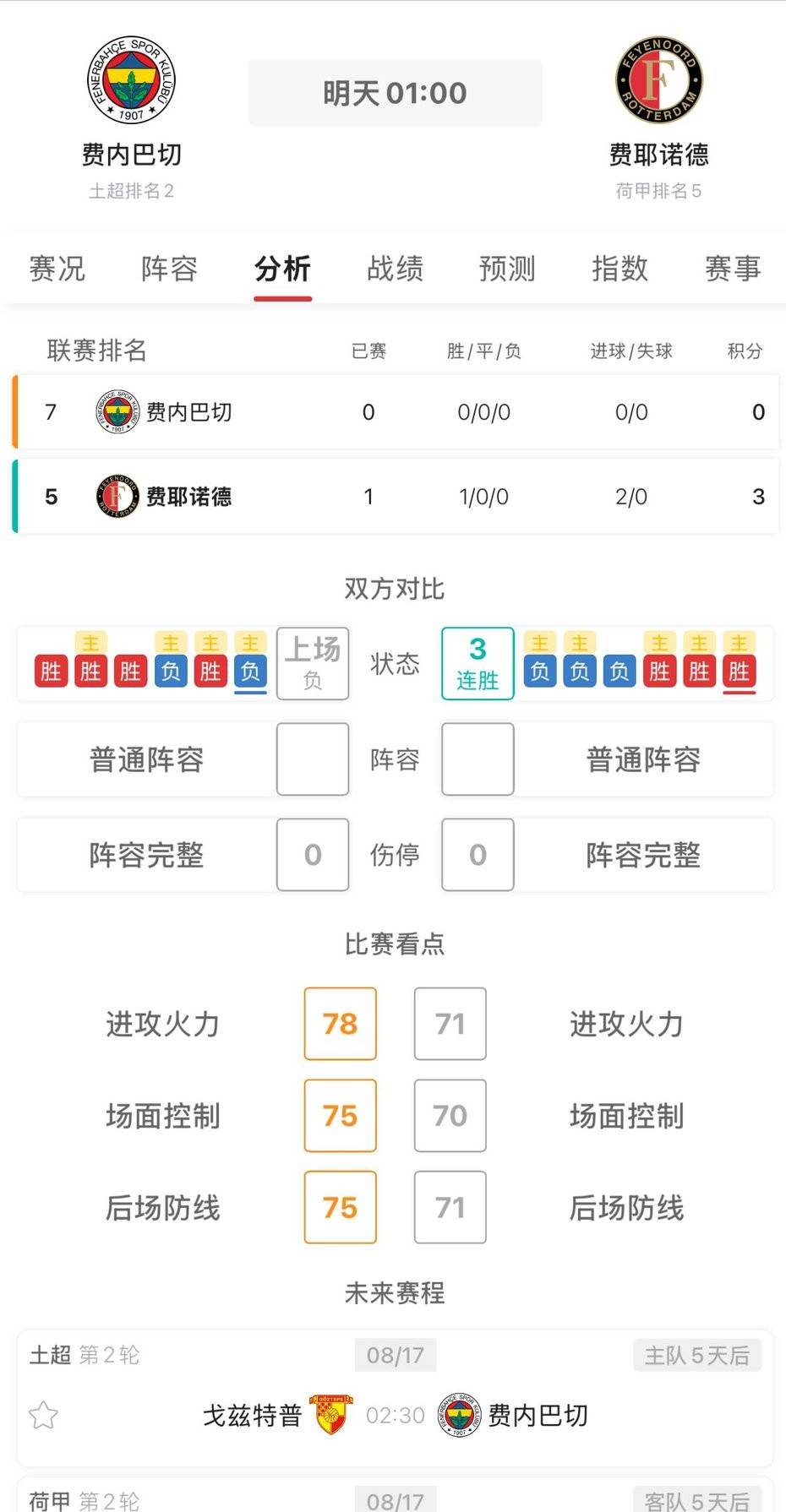
Task: Open the 战绩 tab
Action: 393,269
